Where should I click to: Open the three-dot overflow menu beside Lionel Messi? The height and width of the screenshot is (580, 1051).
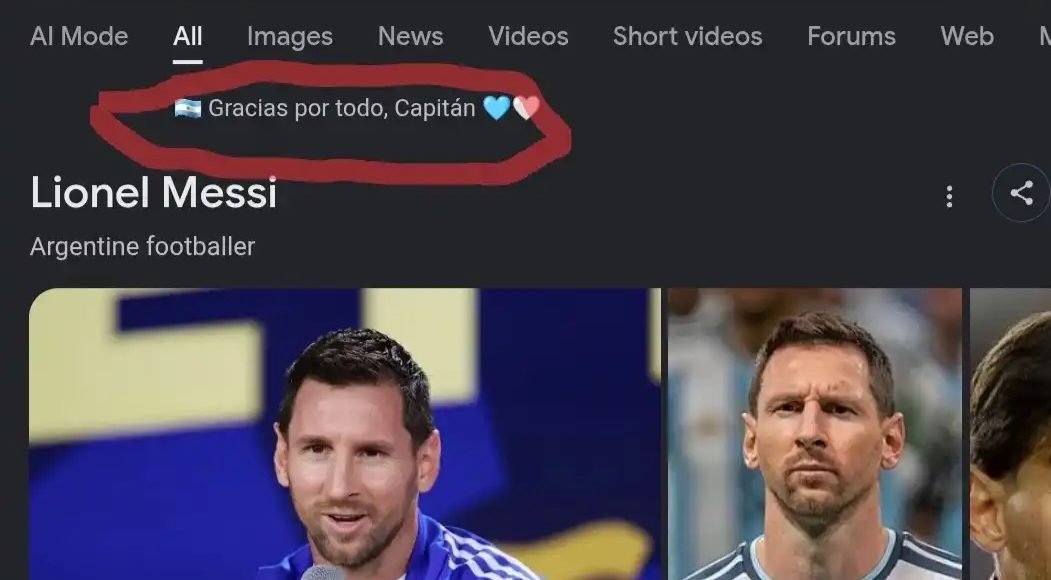tap(949, 196)
